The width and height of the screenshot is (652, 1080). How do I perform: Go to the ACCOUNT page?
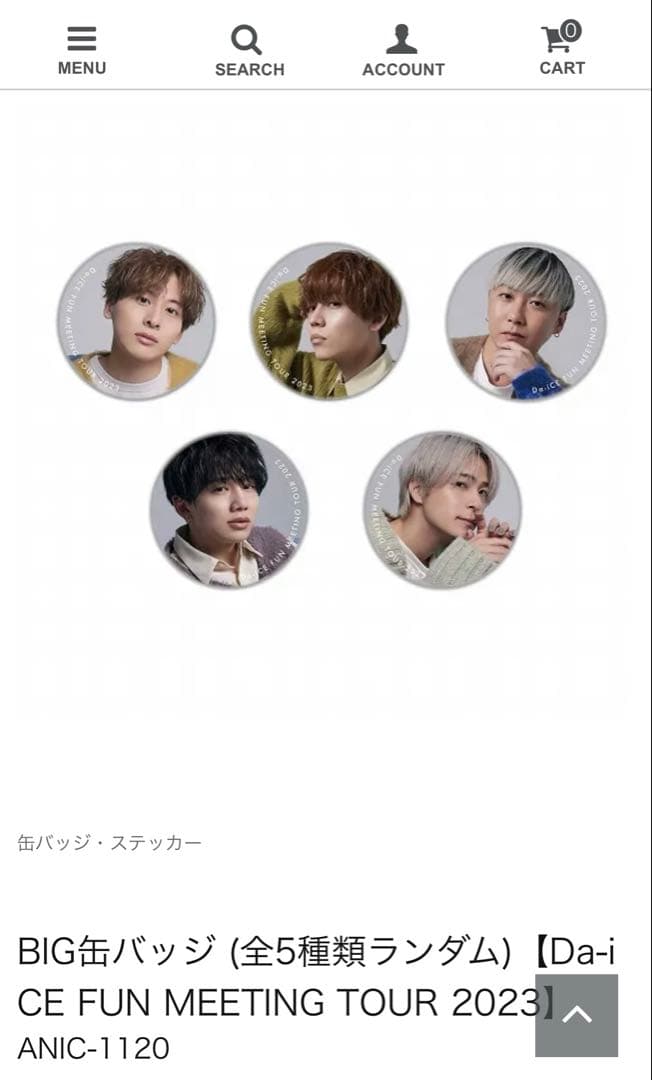(x=403, y=51)
